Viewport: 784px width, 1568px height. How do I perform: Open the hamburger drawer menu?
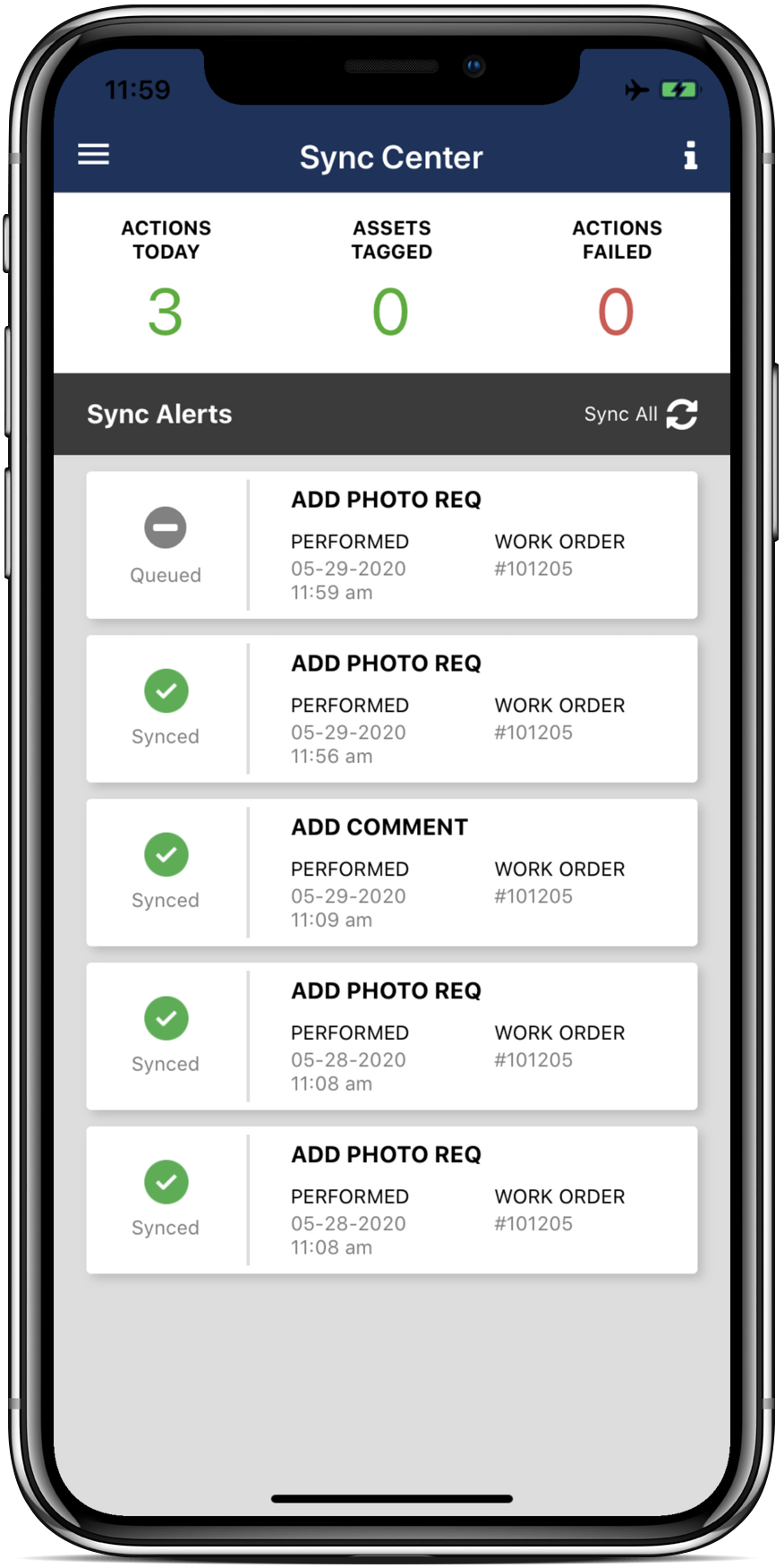pyautogui.click(x=93, y=155)
